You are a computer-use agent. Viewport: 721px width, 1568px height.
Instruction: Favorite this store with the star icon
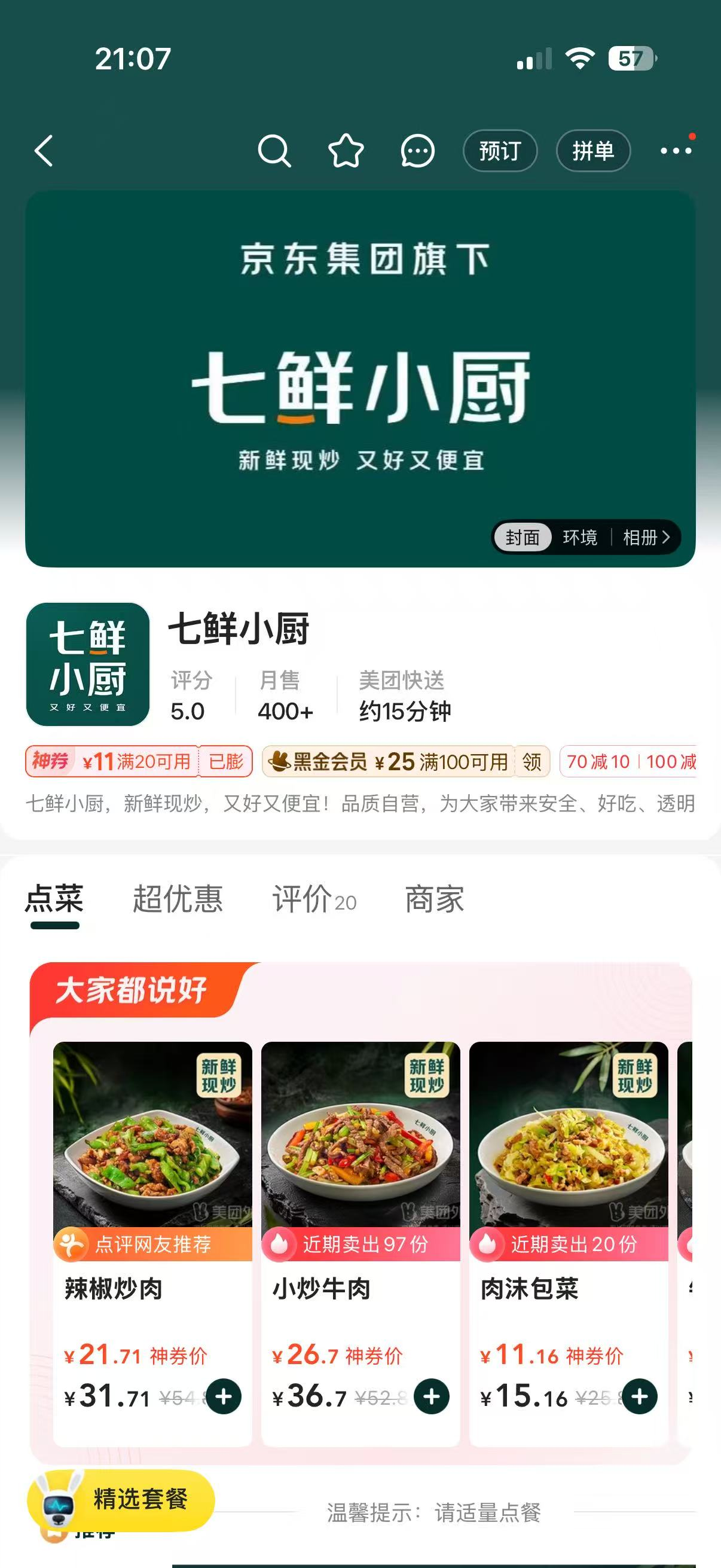tap(346, 151)
